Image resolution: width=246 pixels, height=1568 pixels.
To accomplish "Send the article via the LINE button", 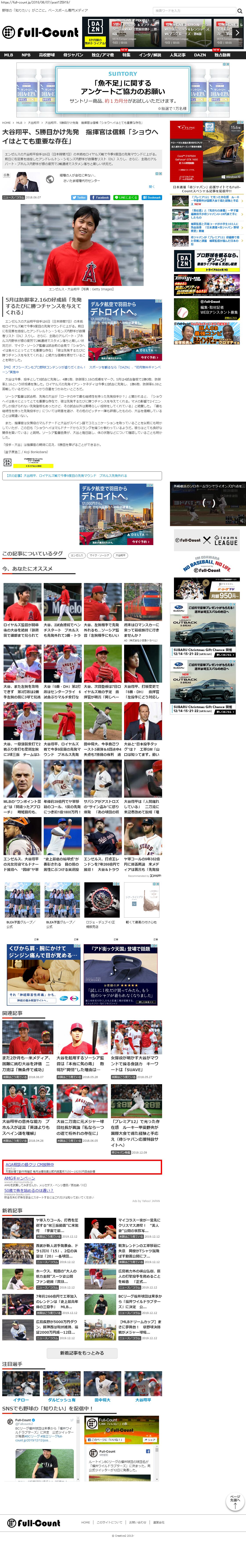I will [x=126, y=197].
